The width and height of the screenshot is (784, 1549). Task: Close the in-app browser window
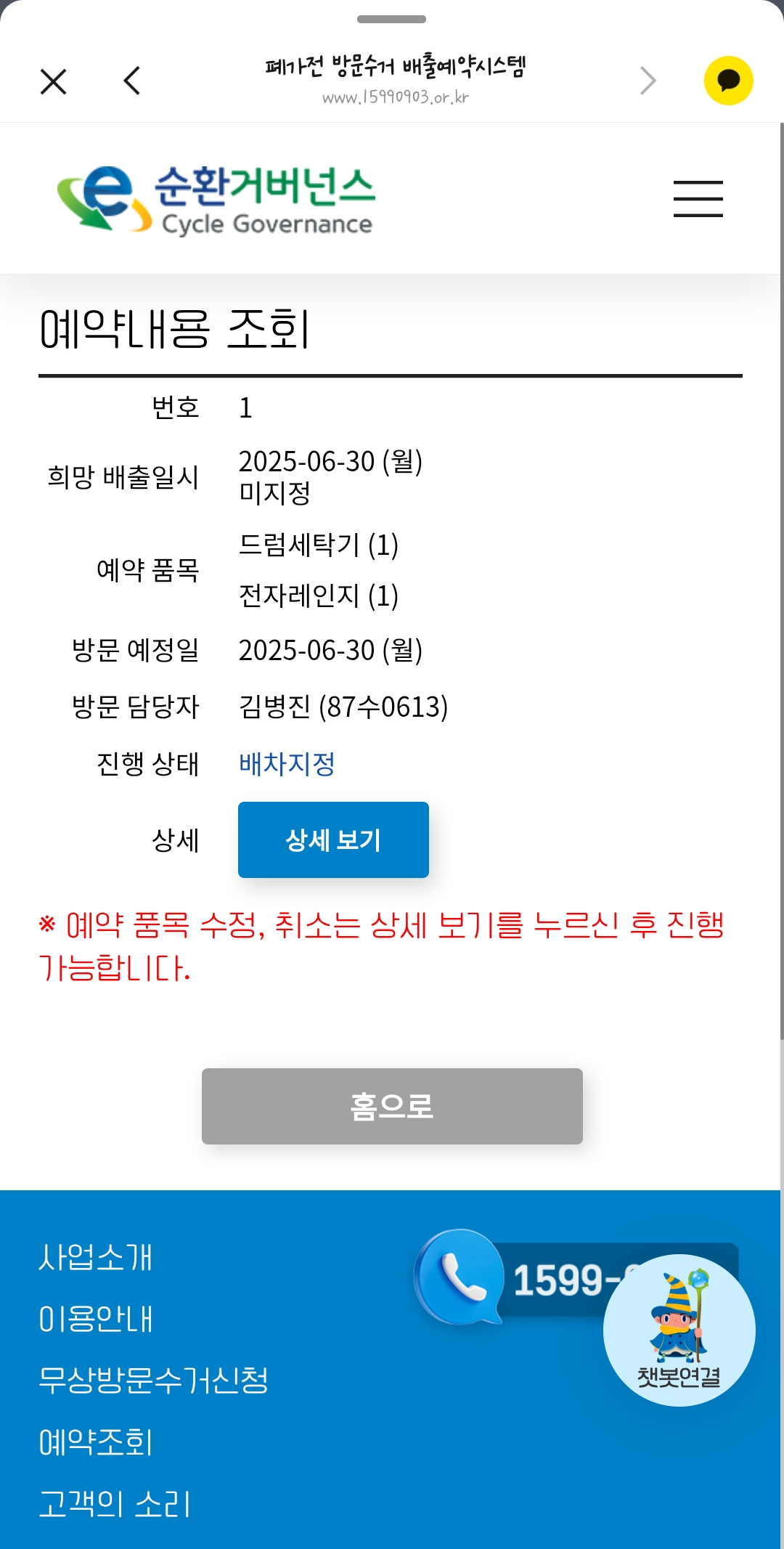[53, 81]
